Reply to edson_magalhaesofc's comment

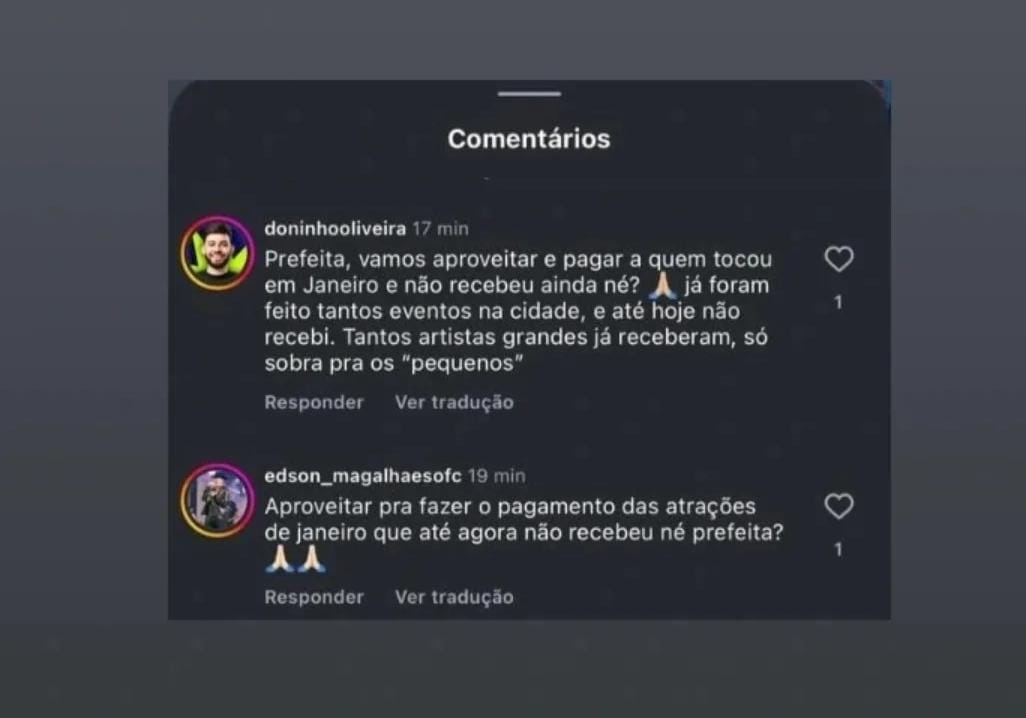(314, 597)
